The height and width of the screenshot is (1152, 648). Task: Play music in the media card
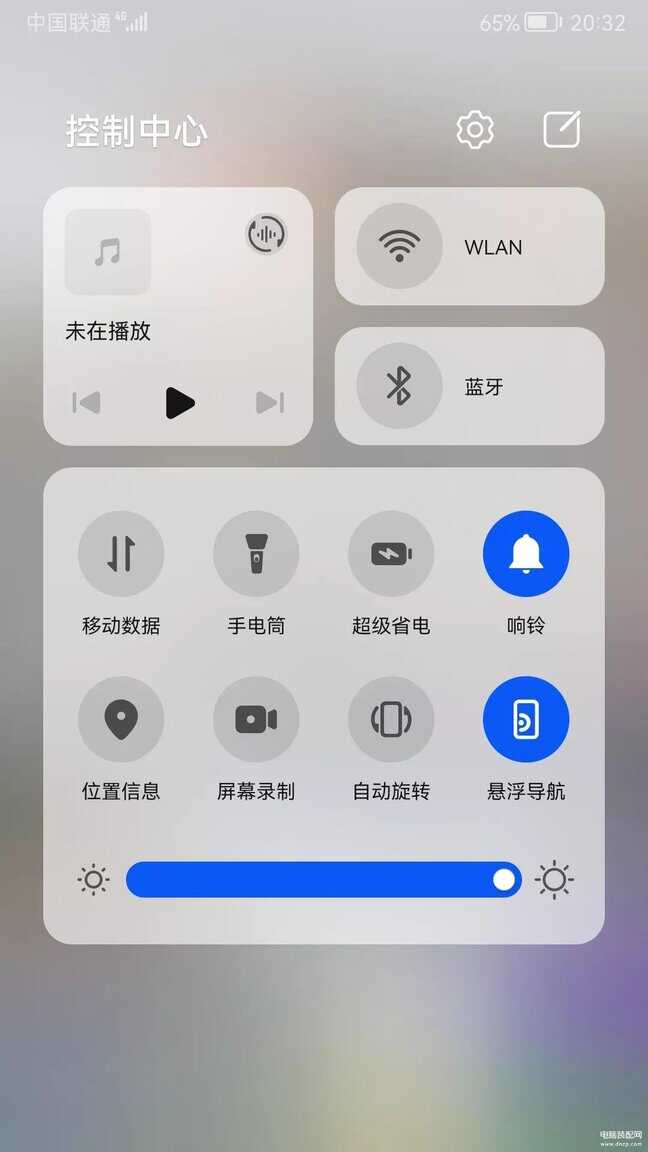(x=179, y=403)
